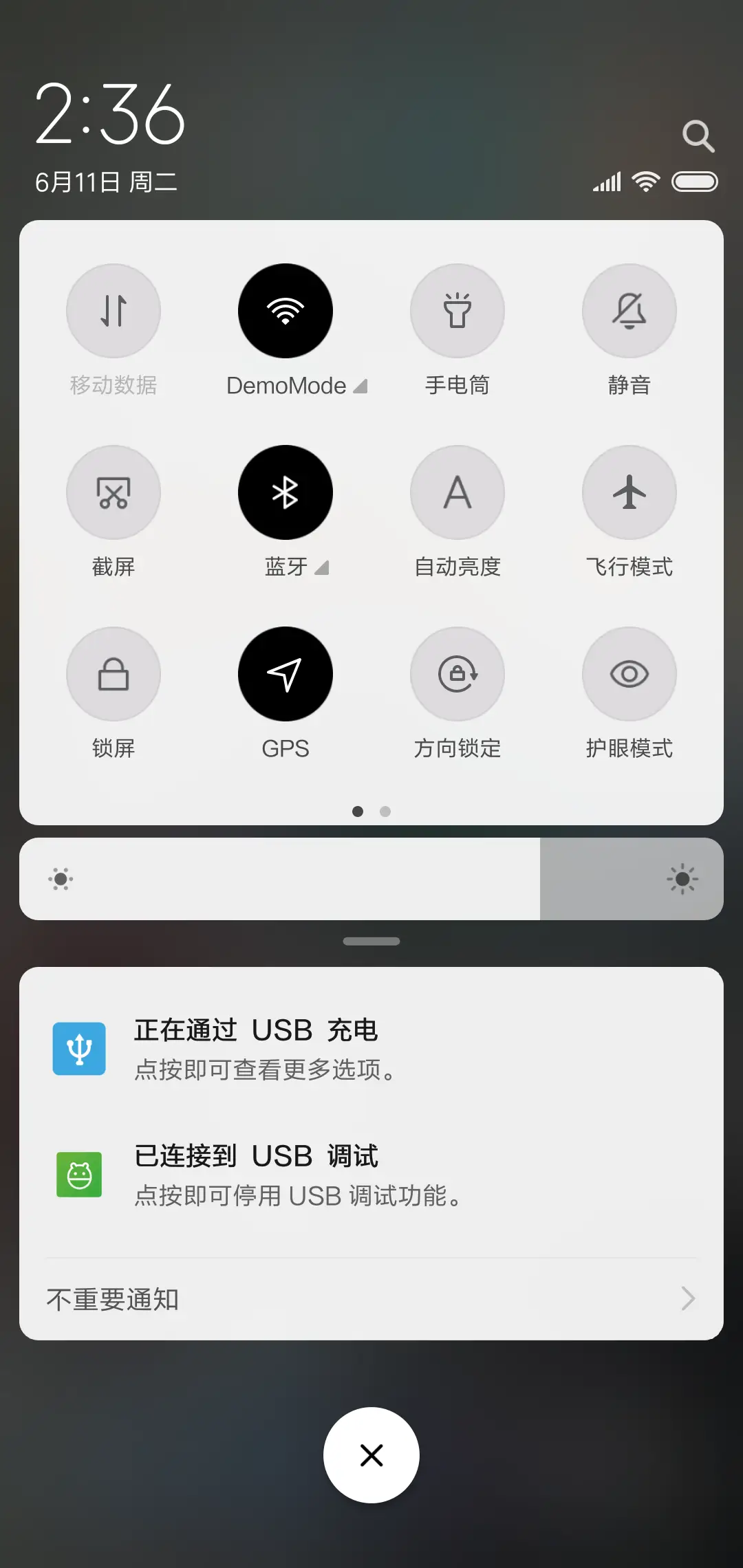Open unimportant notifications via the chevron
This screenshot has height=1568, width=743.
coord(689,1298)
